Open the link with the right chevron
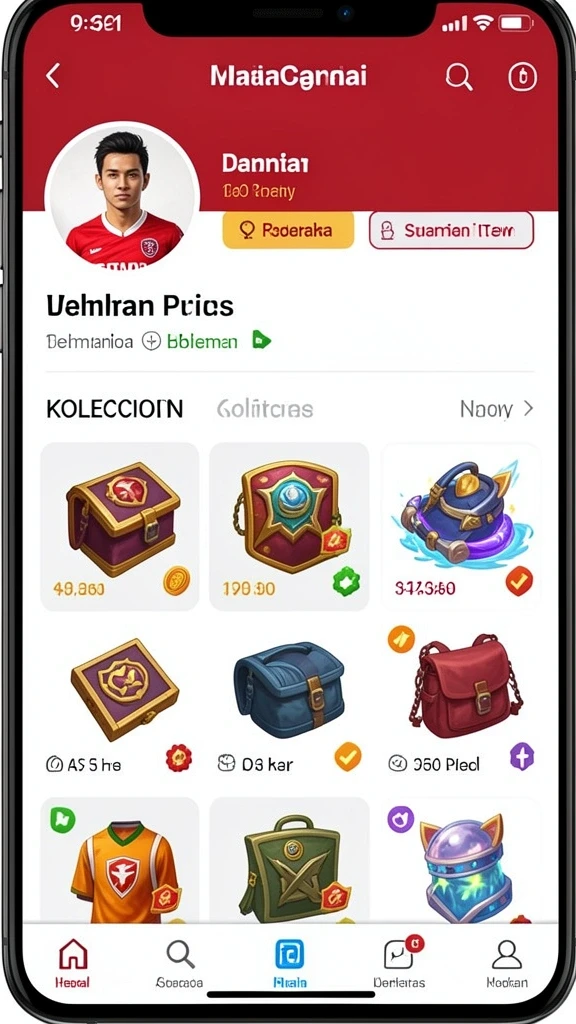 497,409
